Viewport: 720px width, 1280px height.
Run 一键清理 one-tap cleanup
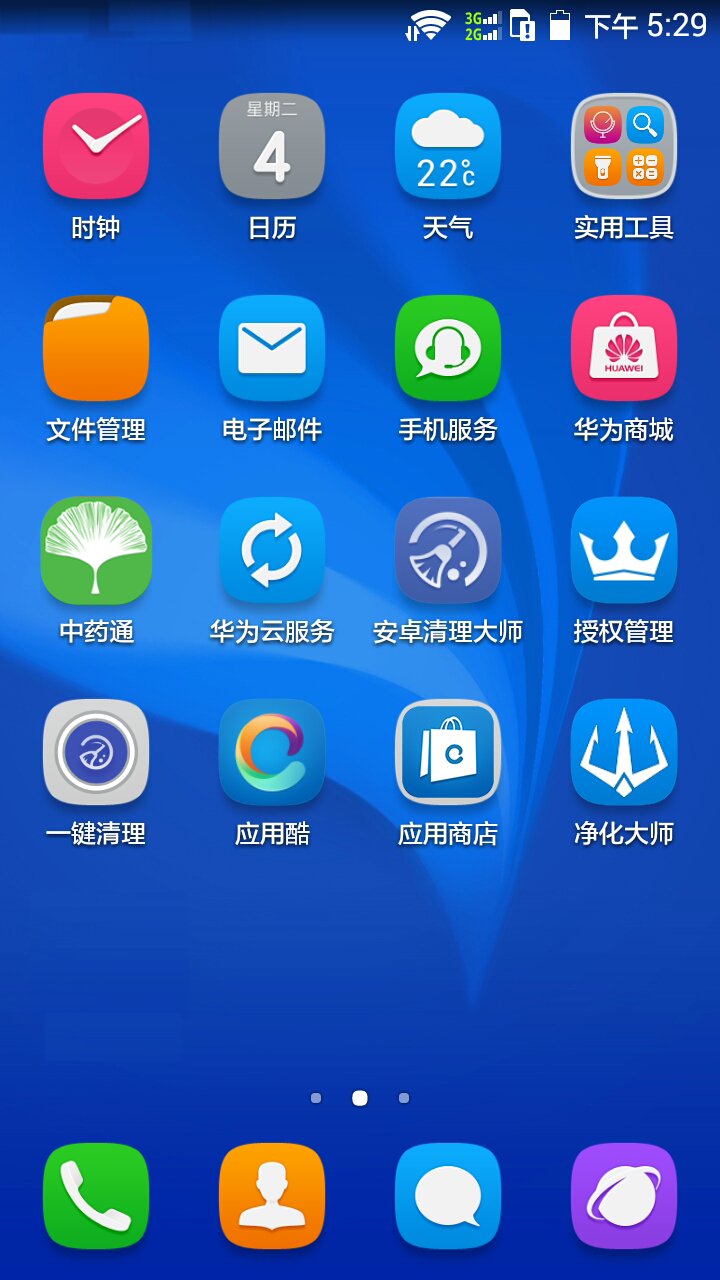96,752
